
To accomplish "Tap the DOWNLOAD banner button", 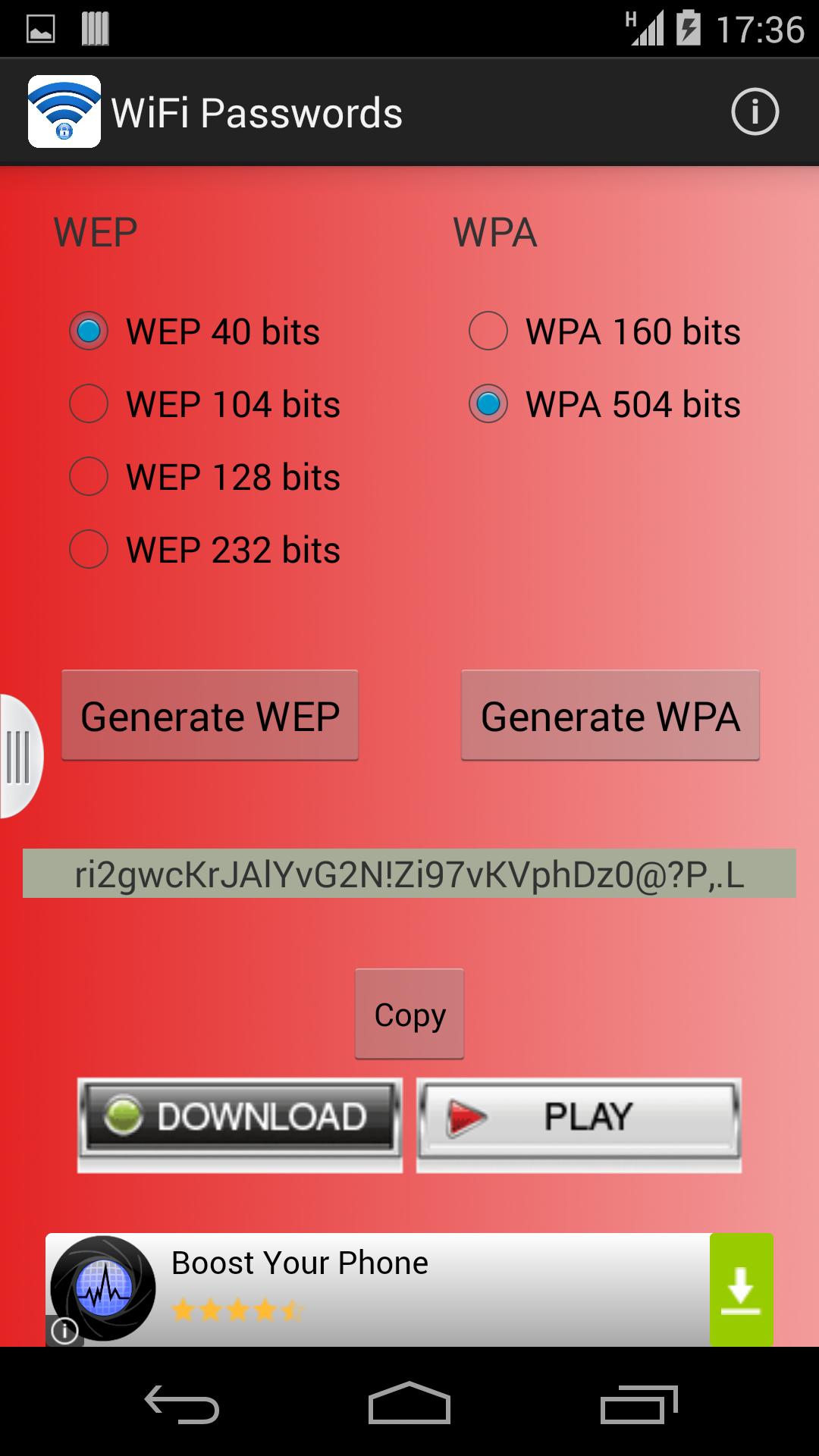I will [240, 1125].
